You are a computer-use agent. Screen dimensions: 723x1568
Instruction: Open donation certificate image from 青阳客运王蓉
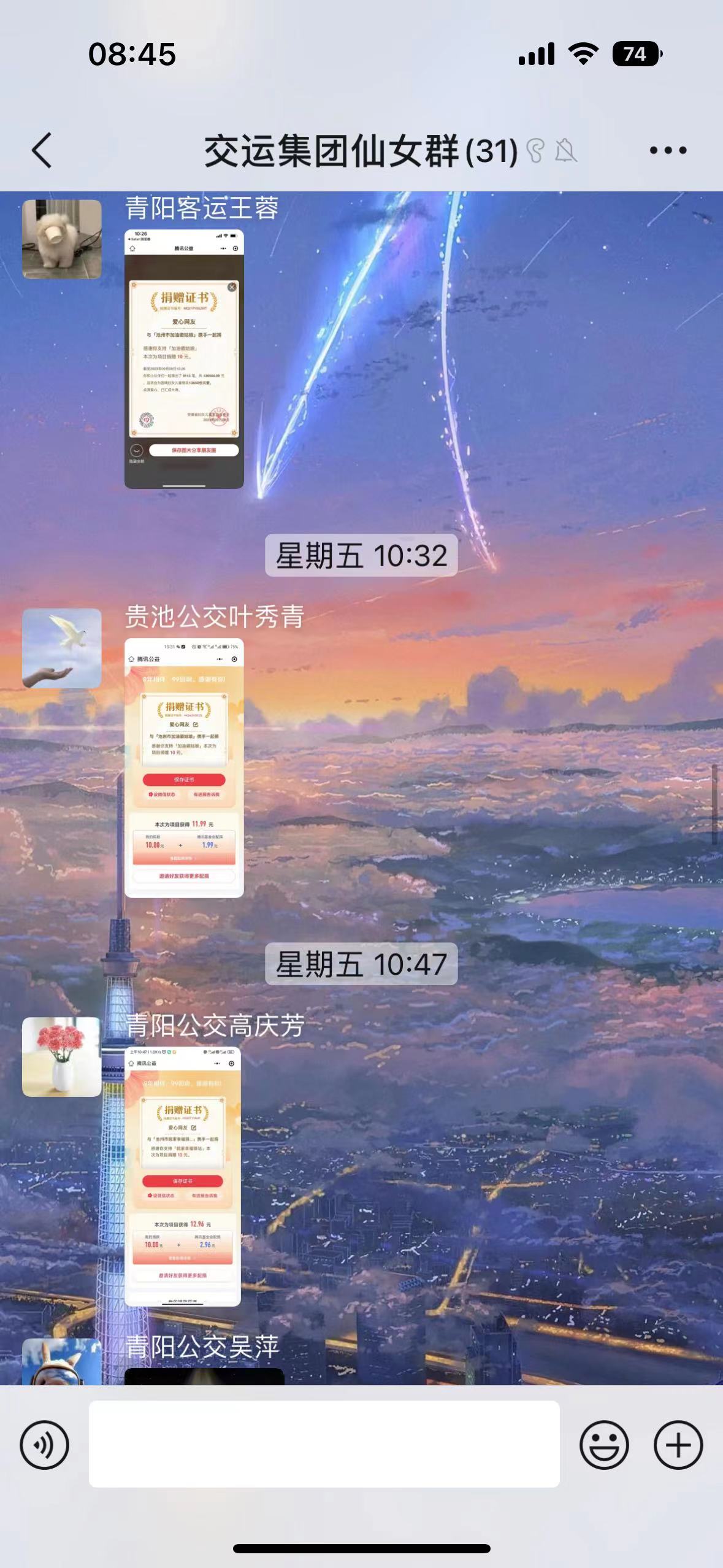coord(184,359)
